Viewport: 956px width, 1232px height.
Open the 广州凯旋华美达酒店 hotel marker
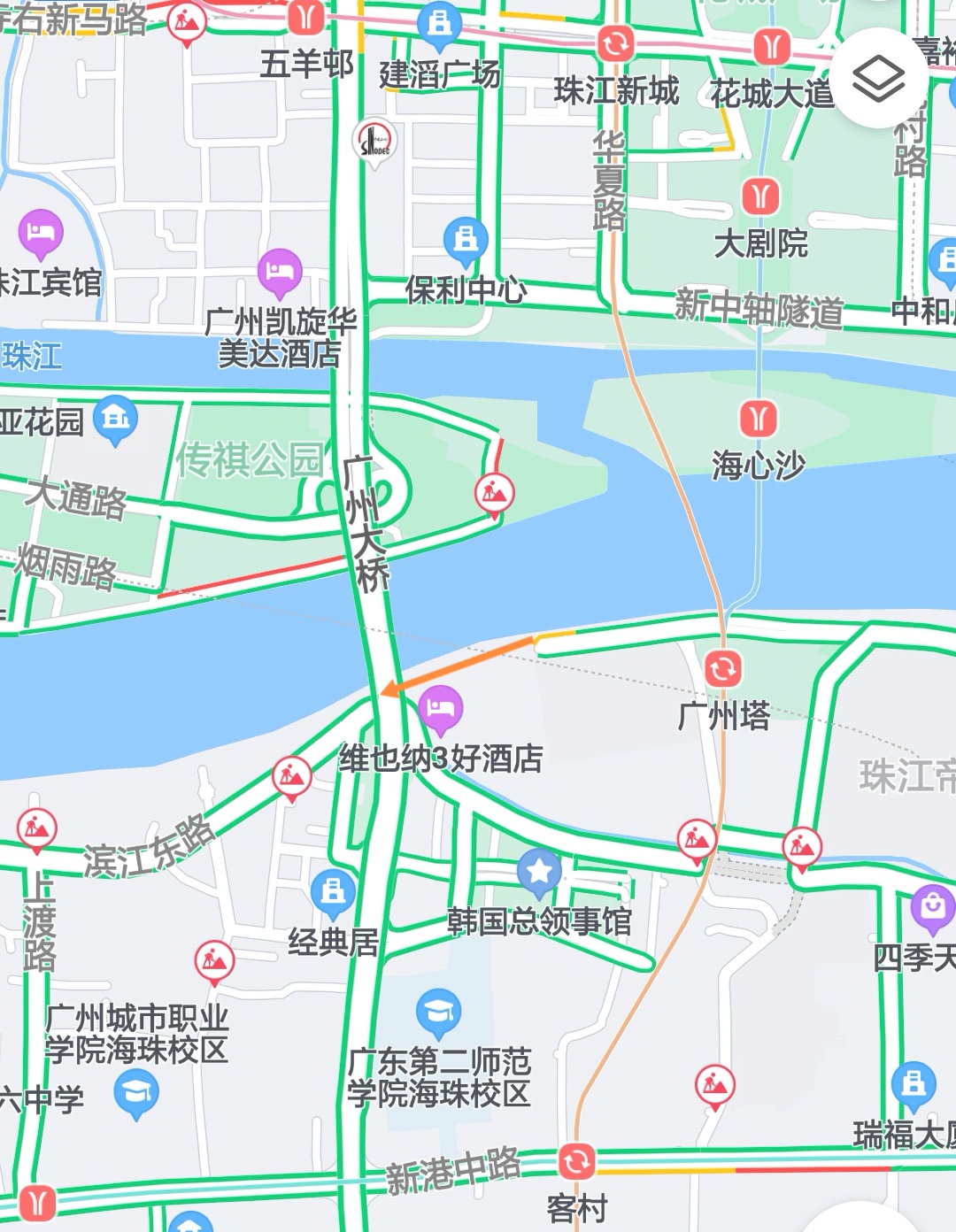(280, 272)
